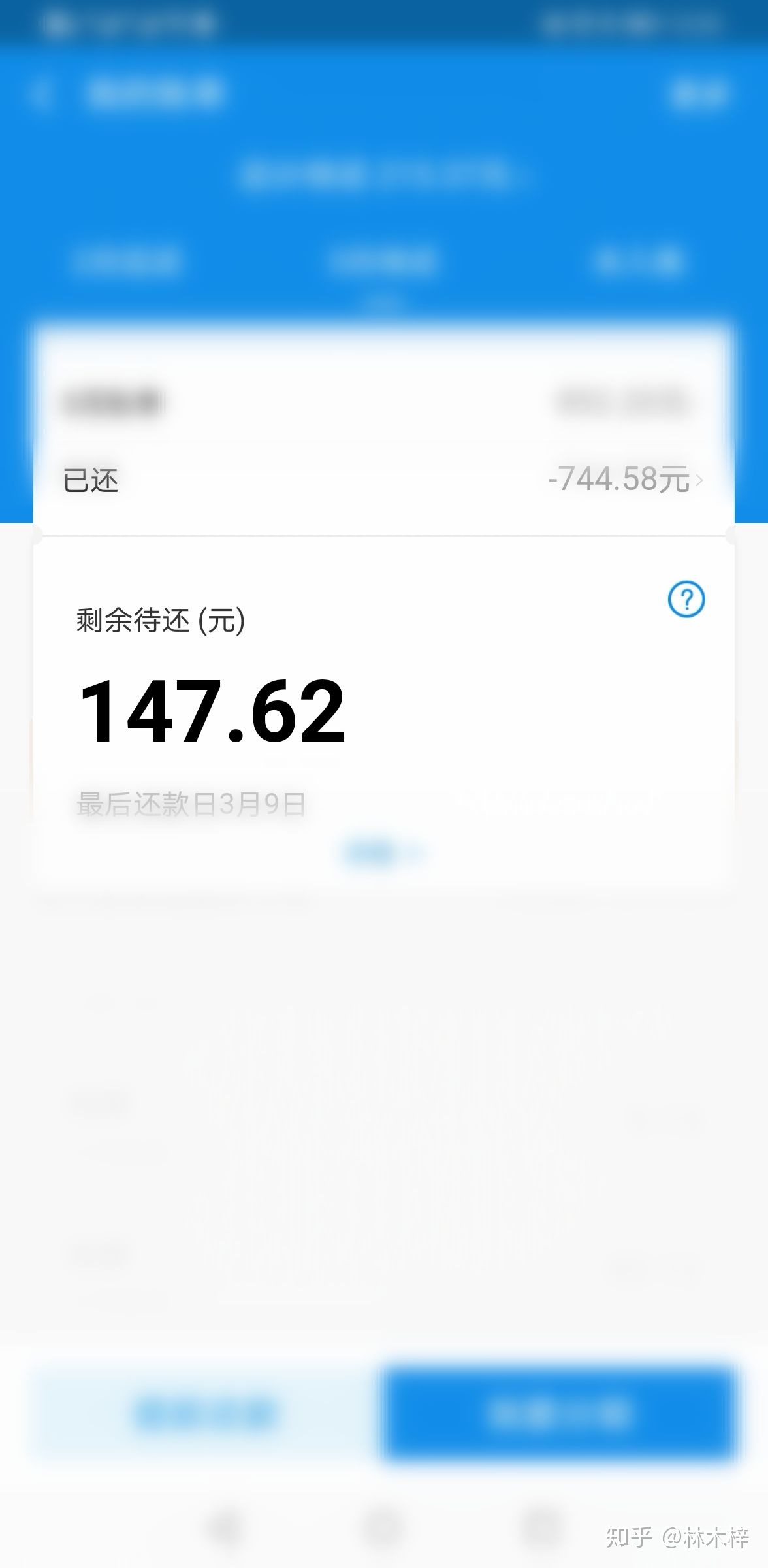Screen dimensions: 768x1568
Task: Tap the blue button at the bottom right
Action: click(x=559, y=1413)
